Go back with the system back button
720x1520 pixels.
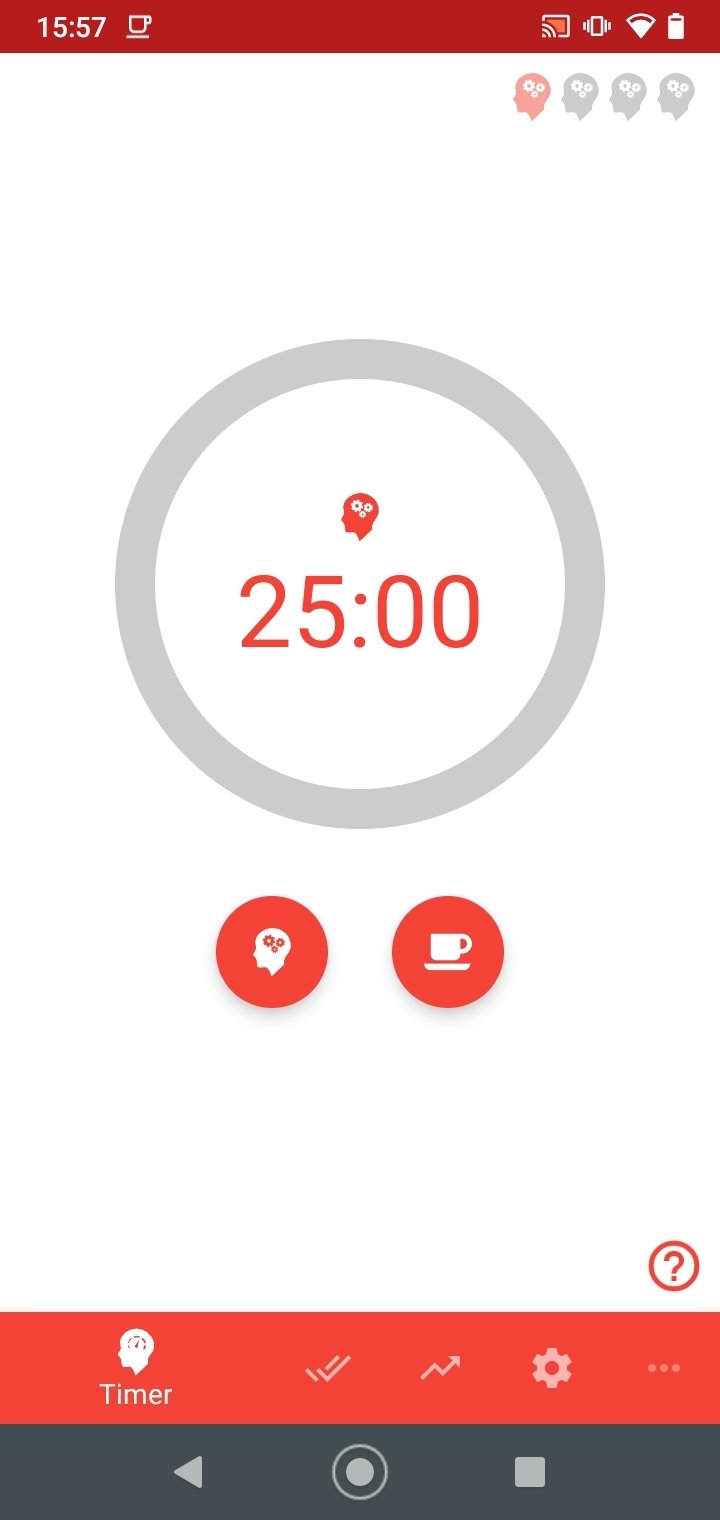coord(188,1472)
